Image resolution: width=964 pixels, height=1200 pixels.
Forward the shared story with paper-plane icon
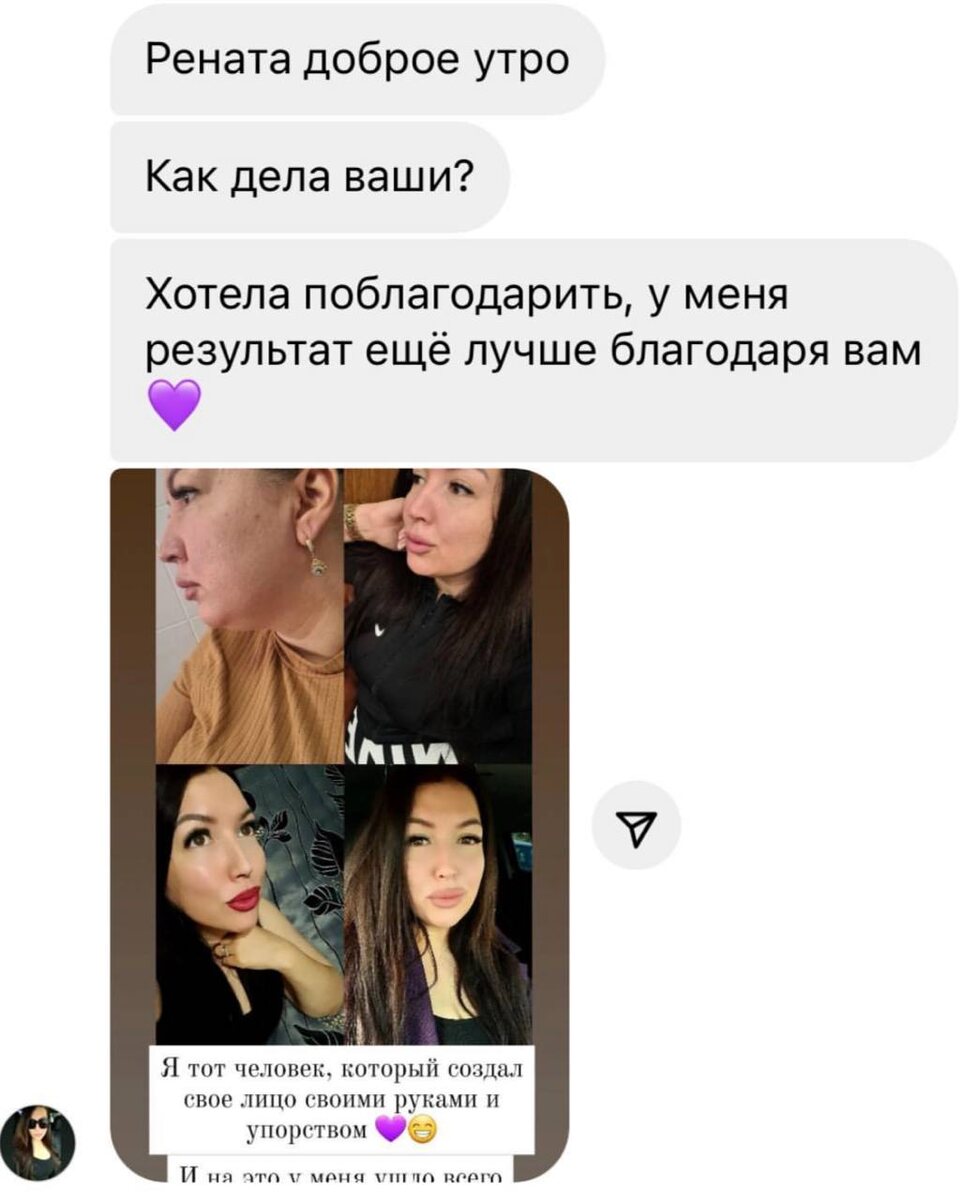[x=635, y=825]
